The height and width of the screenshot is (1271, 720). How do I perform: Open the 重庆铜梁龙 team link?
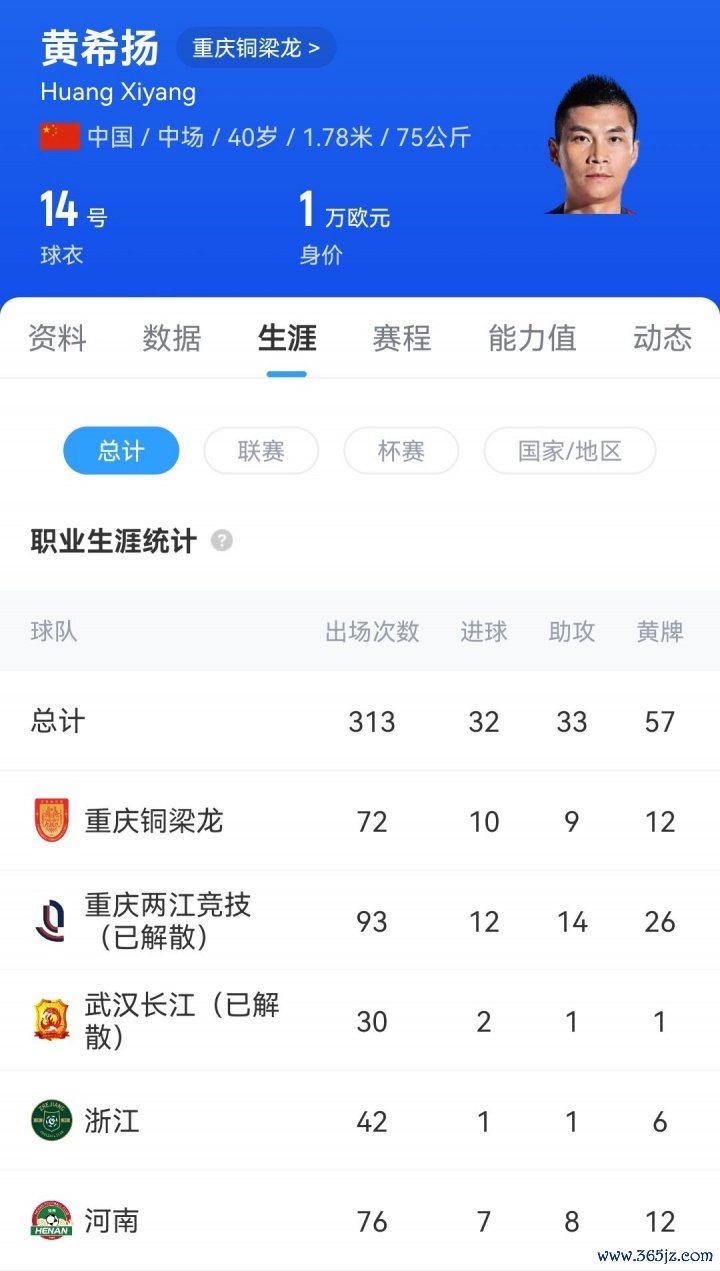(256, 48)
